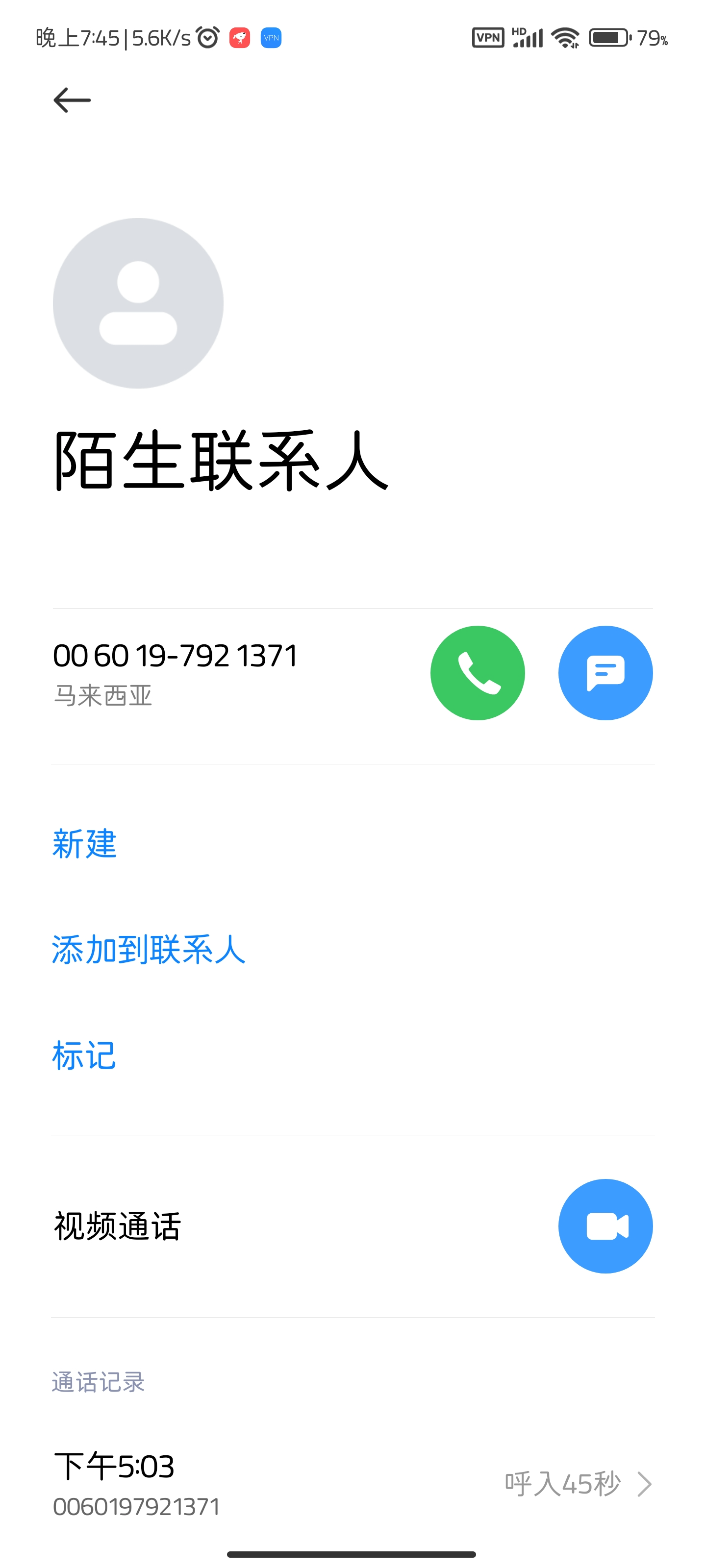Select the 视频通话 label text

[x=118, y=1225]
